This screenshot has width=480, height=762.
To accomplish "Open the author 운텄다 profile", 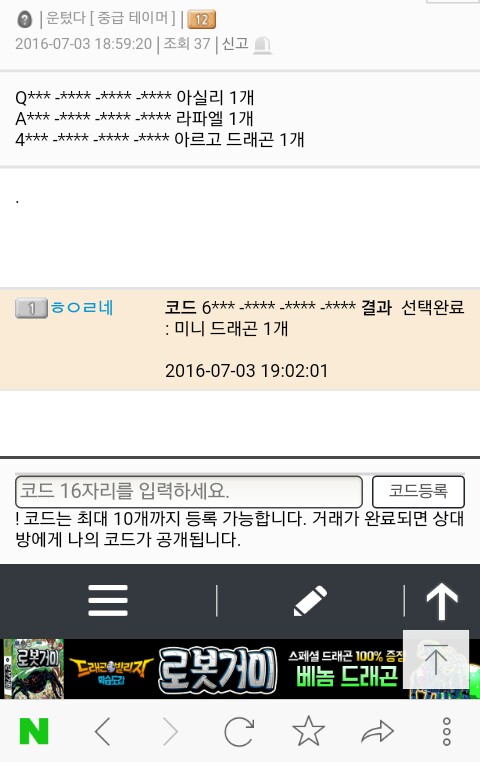I will 66,19.
